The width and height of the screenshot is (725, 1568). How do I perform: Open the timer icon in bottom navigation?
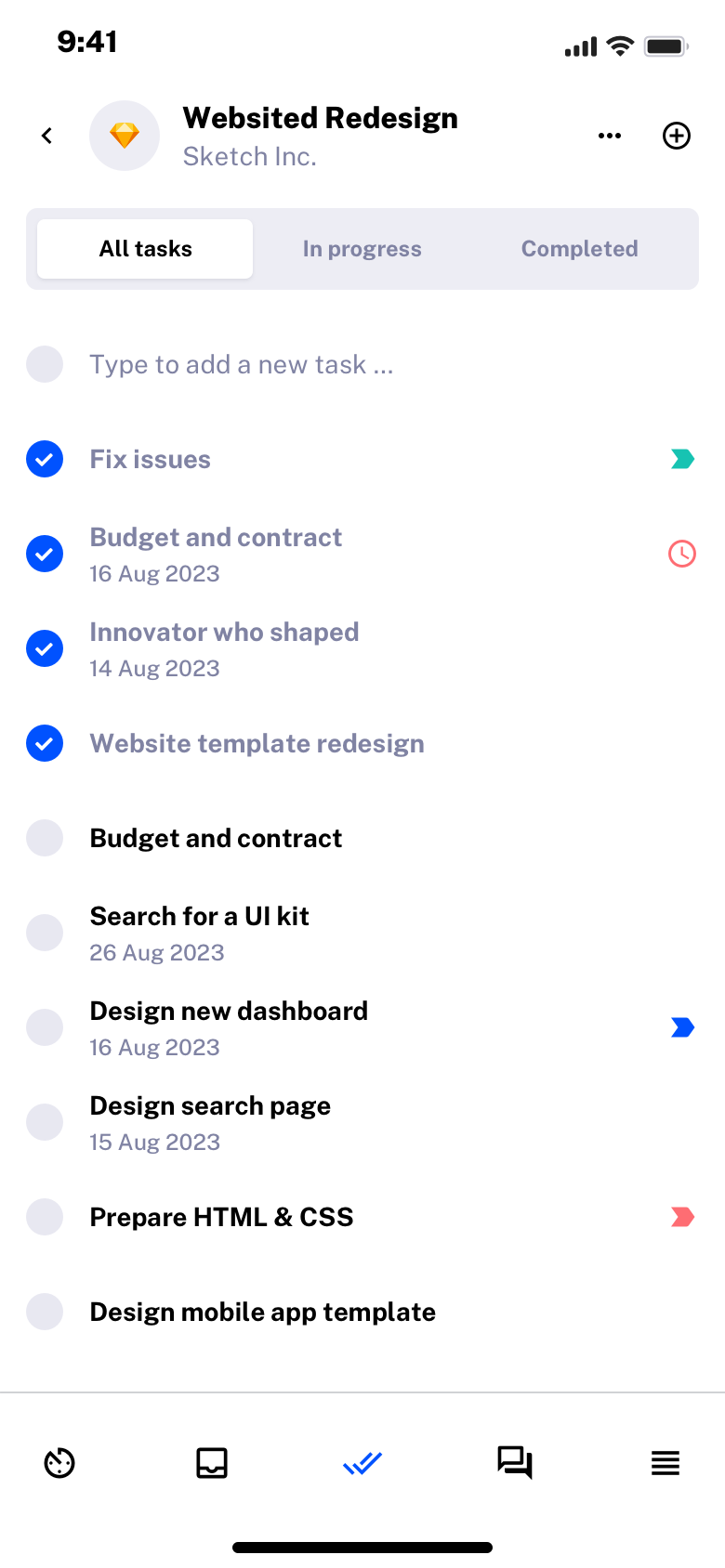[x=59, y=1463]
